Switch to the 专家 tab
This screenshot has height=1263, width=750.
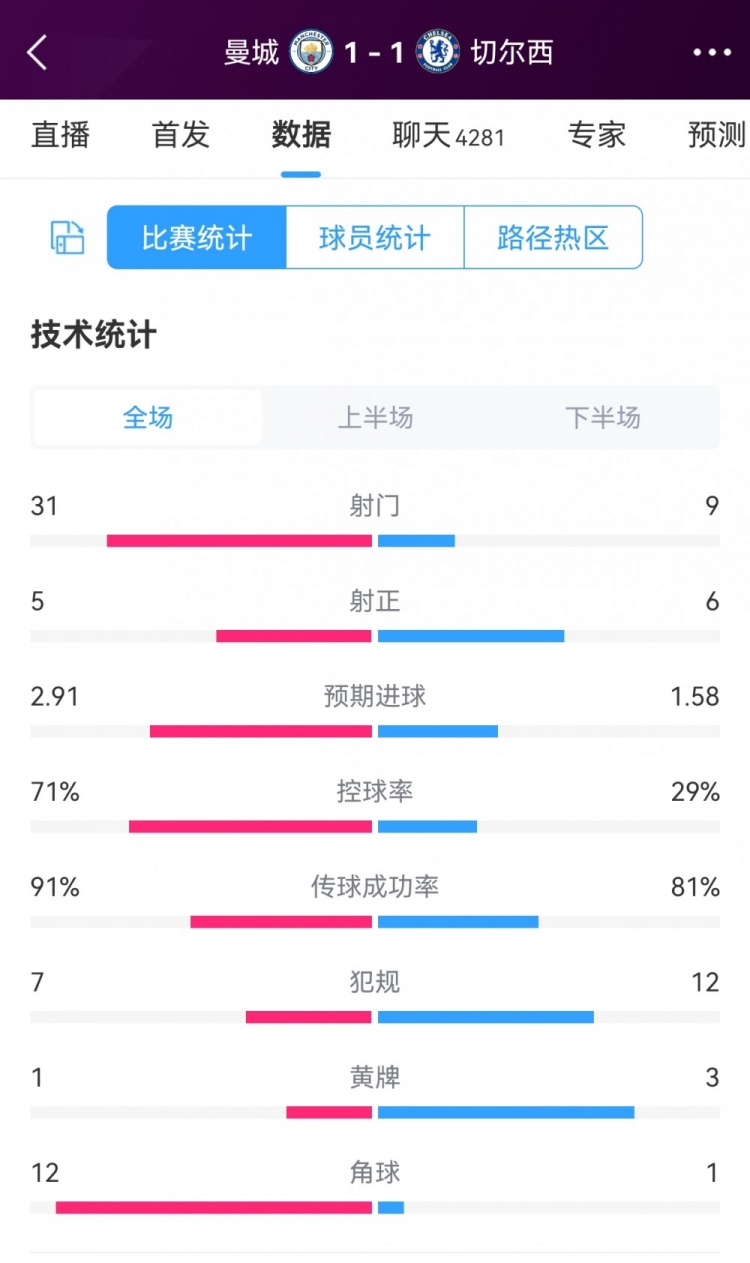tap(597, 135)
